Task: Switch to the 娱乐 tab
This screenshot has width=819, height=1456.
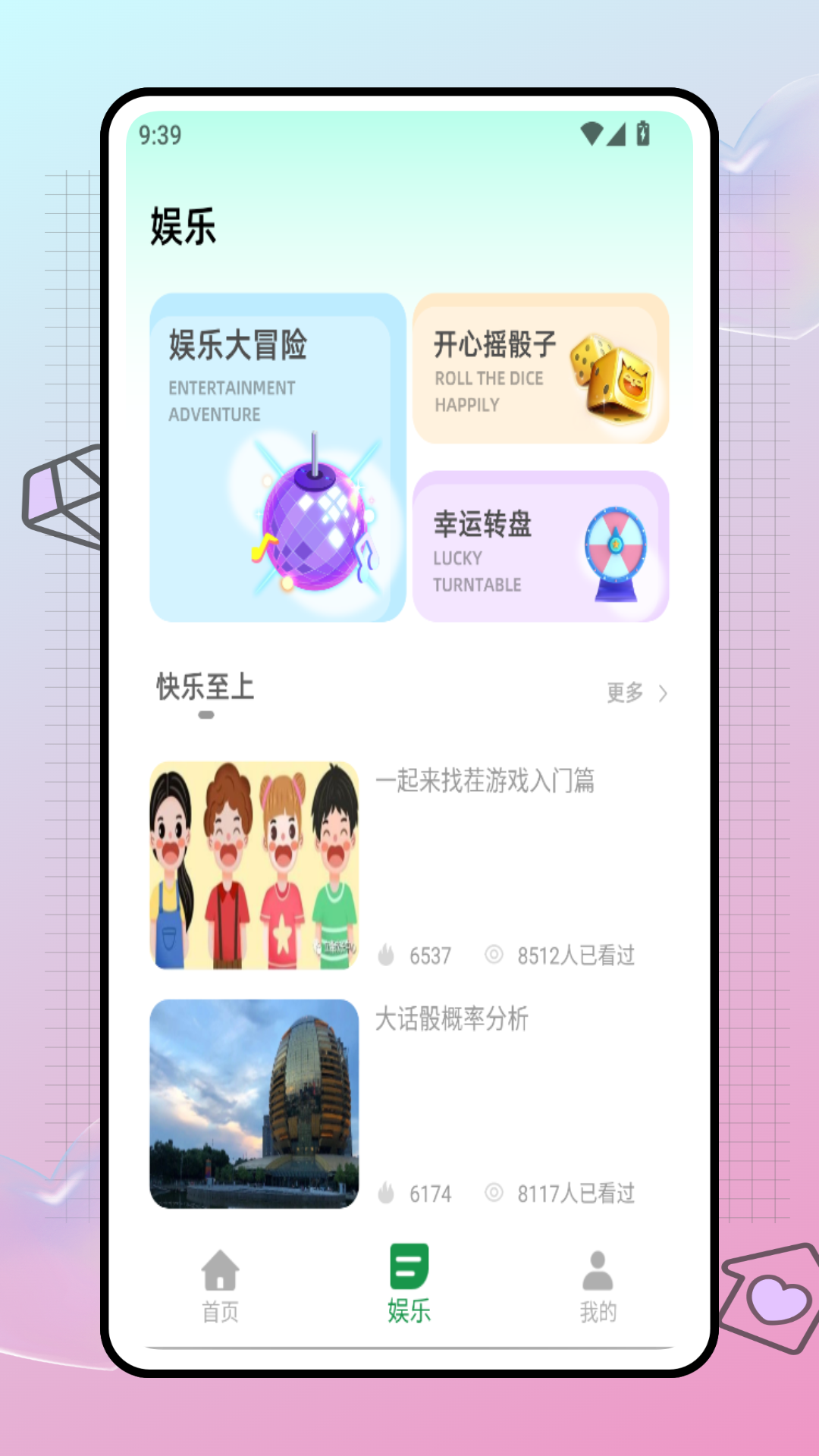Action: click(x=409, y=1282)
